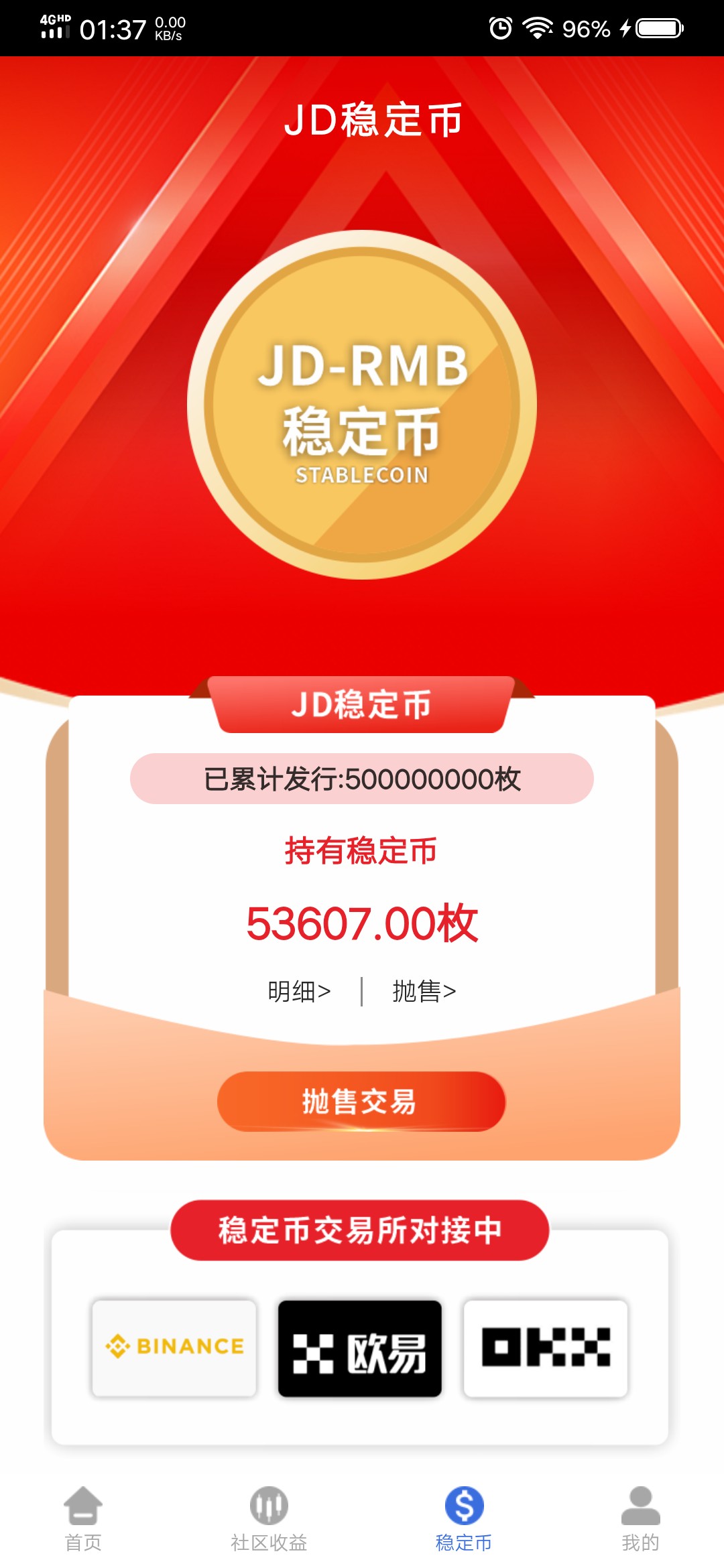The image size is (724, 1568).
Task: Open the 欧易 exchange card
Action: 360,1348
